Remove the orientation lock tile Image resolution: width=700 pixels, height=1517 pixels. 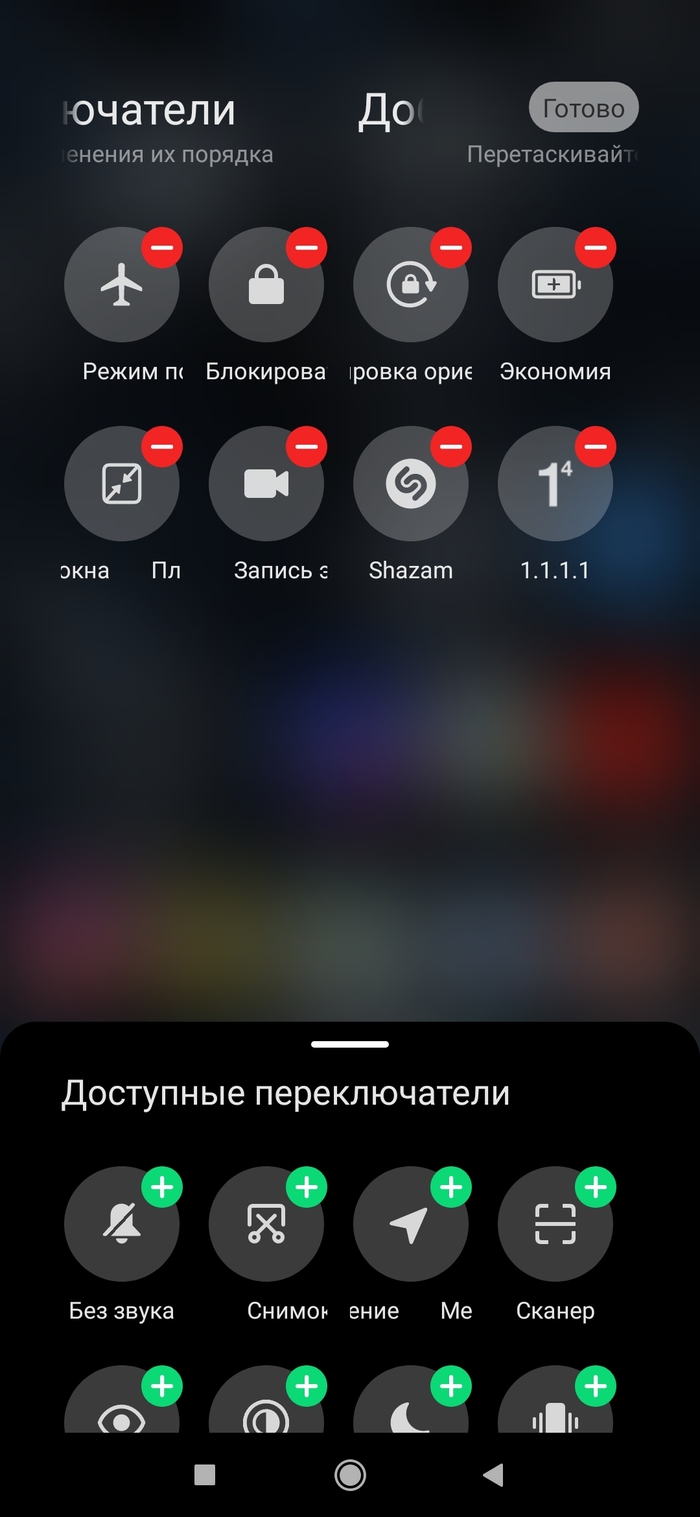451,247
